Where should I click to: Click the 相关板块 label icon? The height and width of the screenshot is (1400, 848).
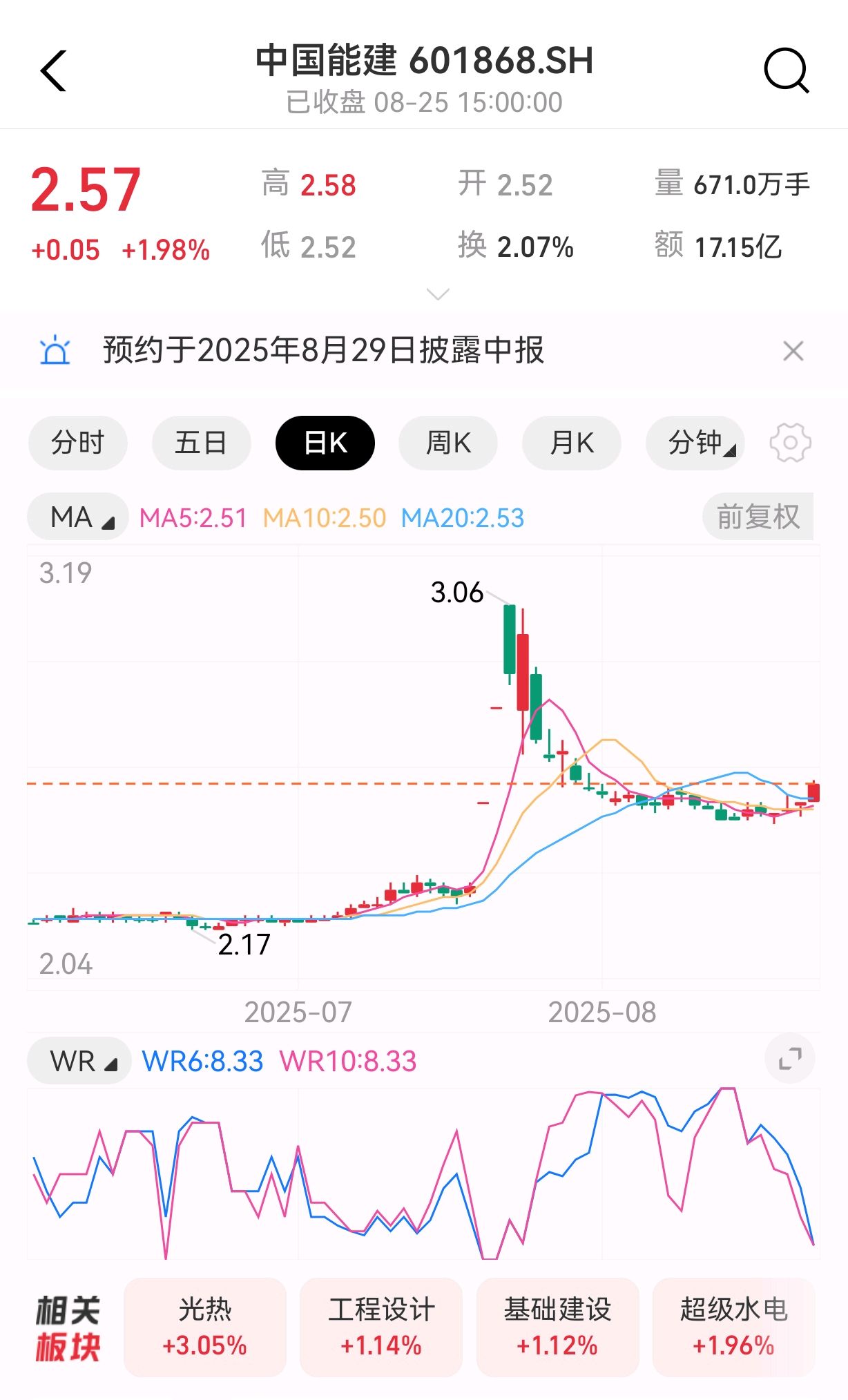click(x=66, y=1327)
